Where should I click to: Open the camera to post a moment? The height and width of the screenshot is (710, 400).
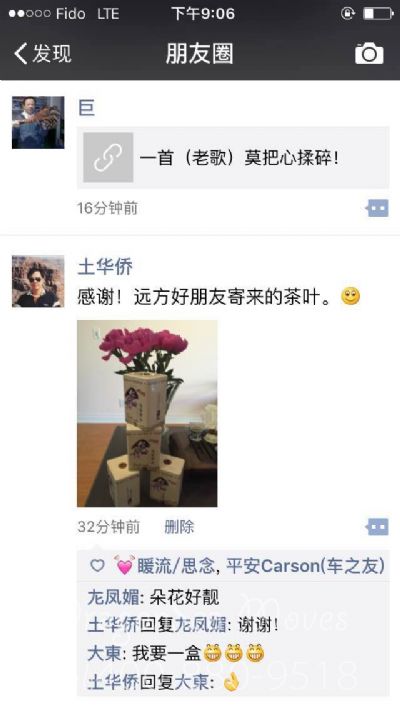tap(369, 54)
